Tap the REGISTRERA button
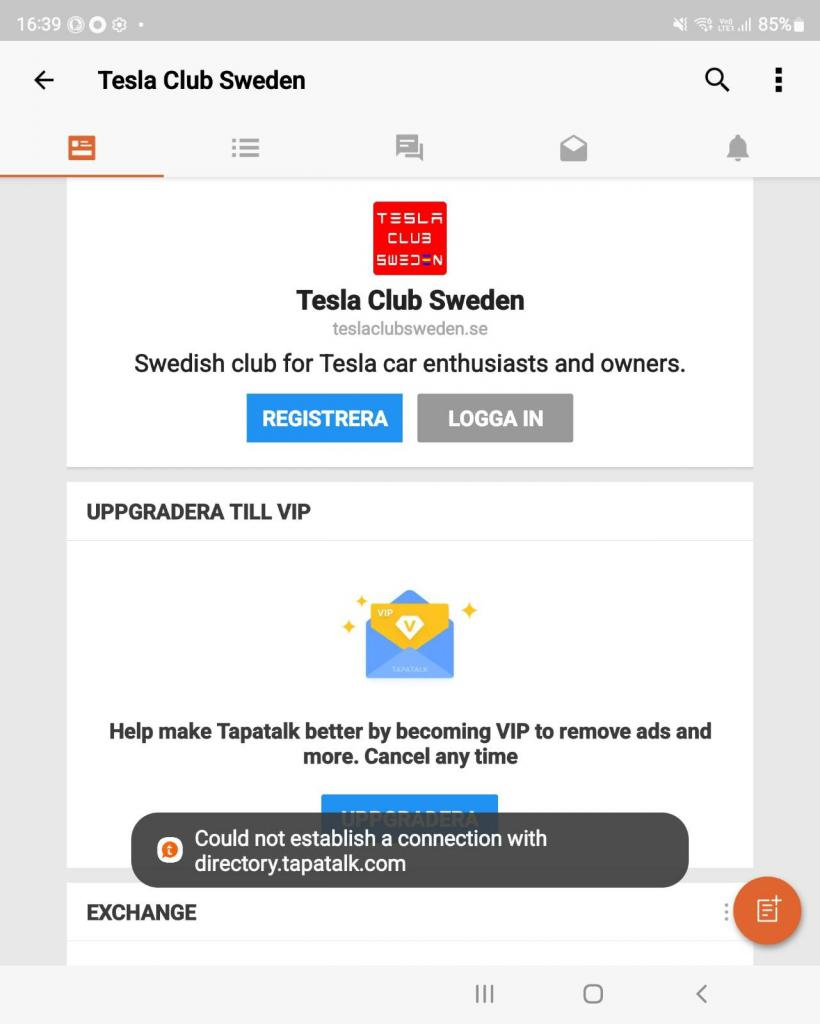820x1024 pixels. [x=324, y=418]
